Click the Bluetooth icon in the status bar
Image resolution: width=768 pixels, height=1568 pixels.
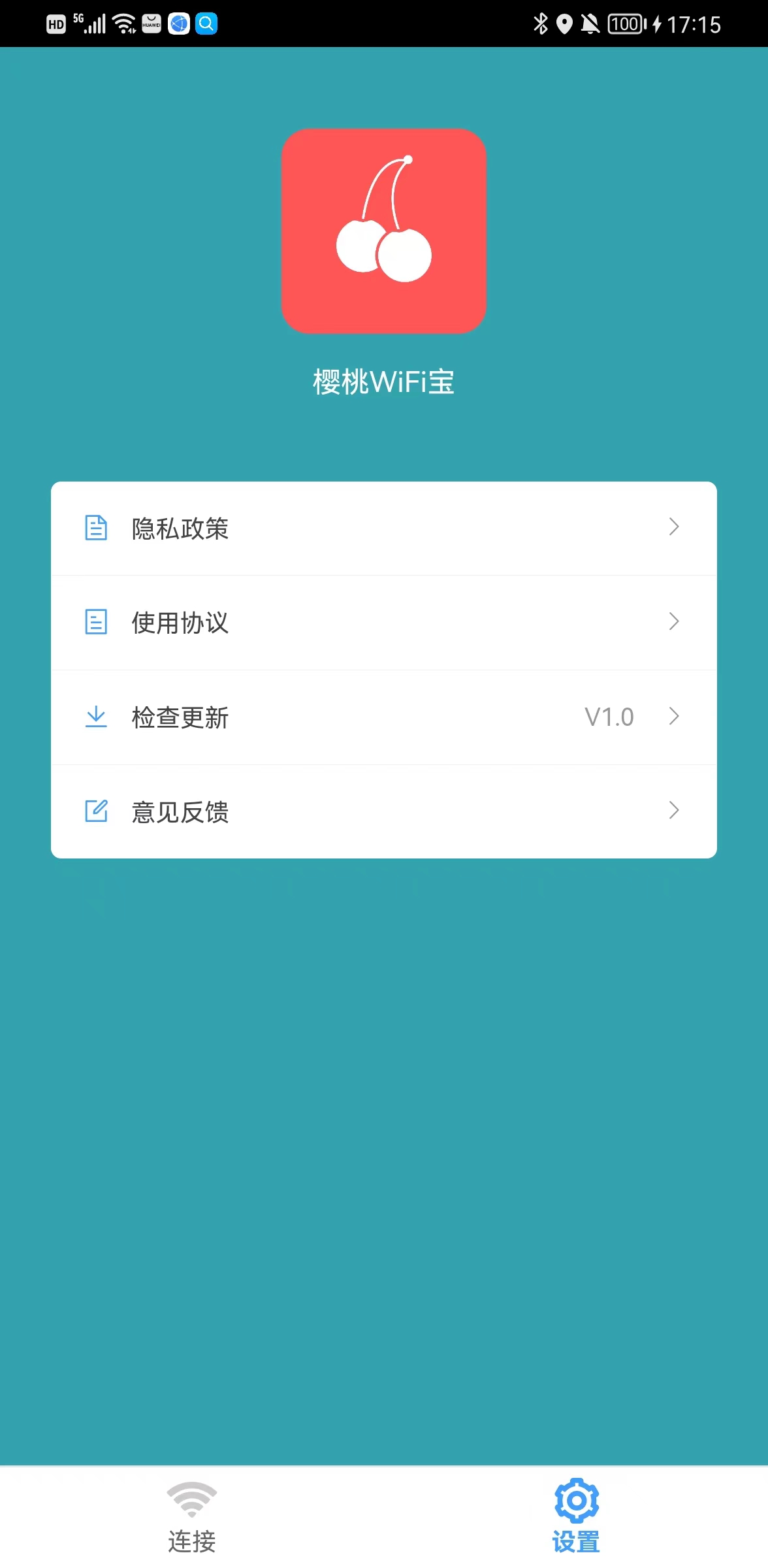[x=541, y=24]
